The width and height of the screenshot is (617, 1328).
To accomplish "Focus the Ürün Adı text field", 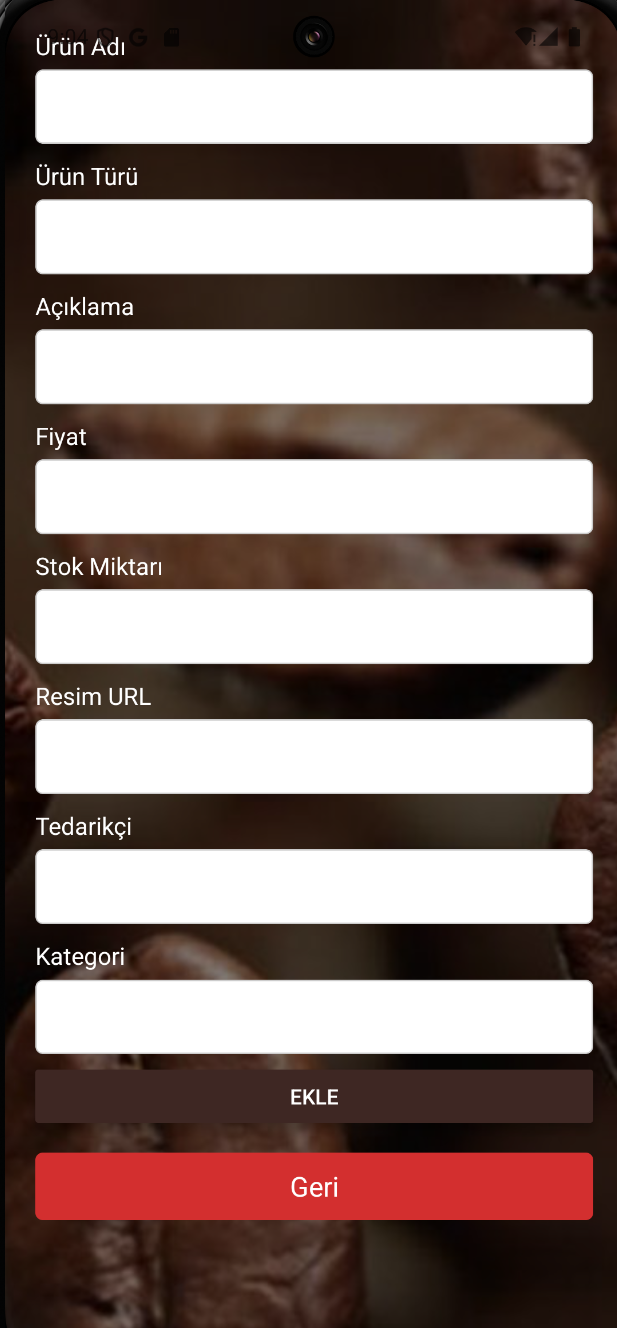I will [x=314, y=107].
